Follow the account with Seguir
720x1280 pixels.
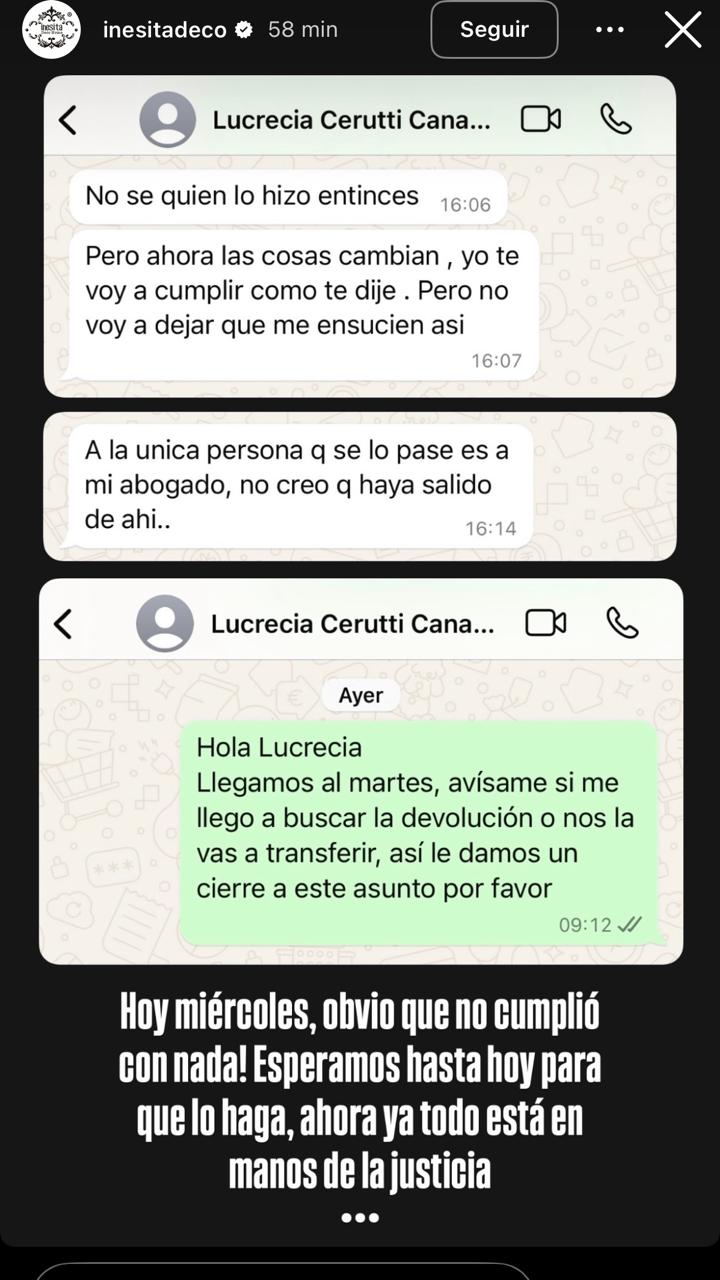tap(494, 30)
